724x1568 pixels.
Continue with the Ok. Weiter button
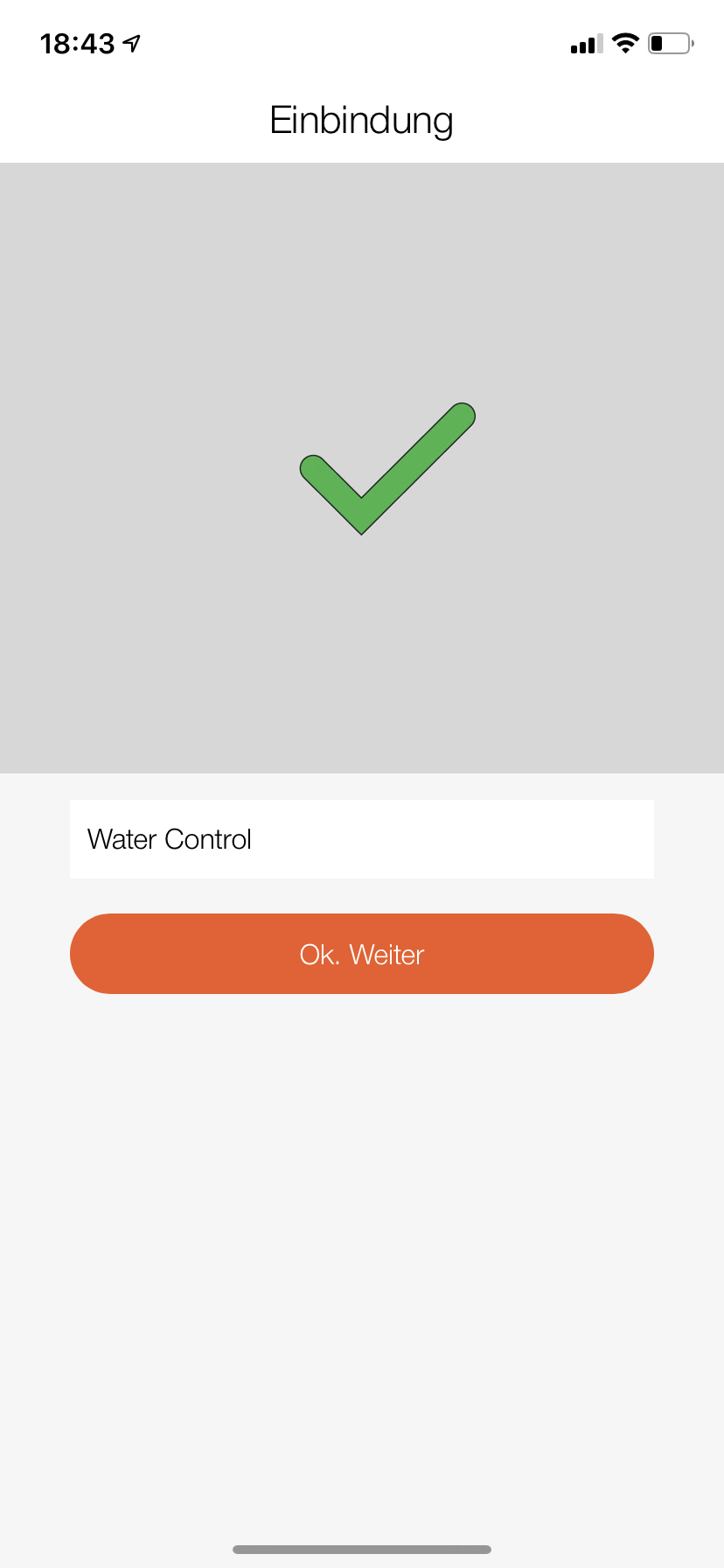coord(361,954)
